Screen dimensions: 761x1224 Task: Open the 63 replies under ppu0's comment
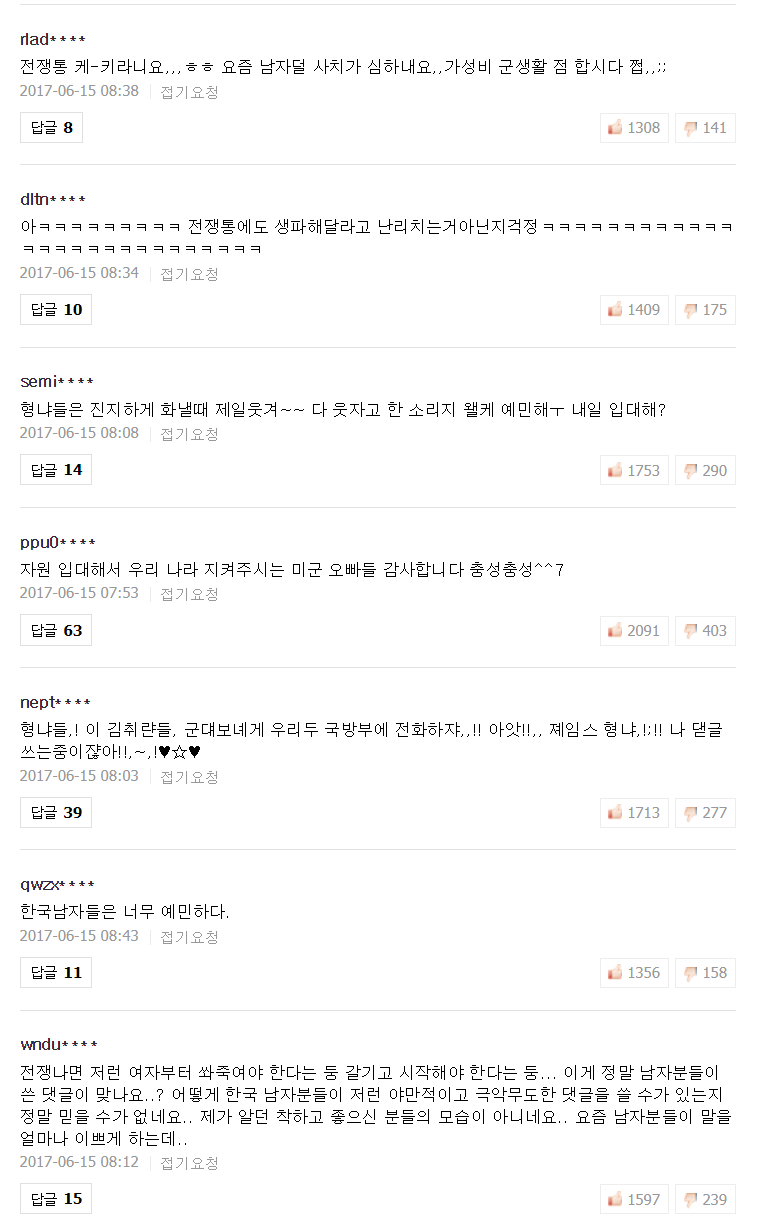(56, 631)
